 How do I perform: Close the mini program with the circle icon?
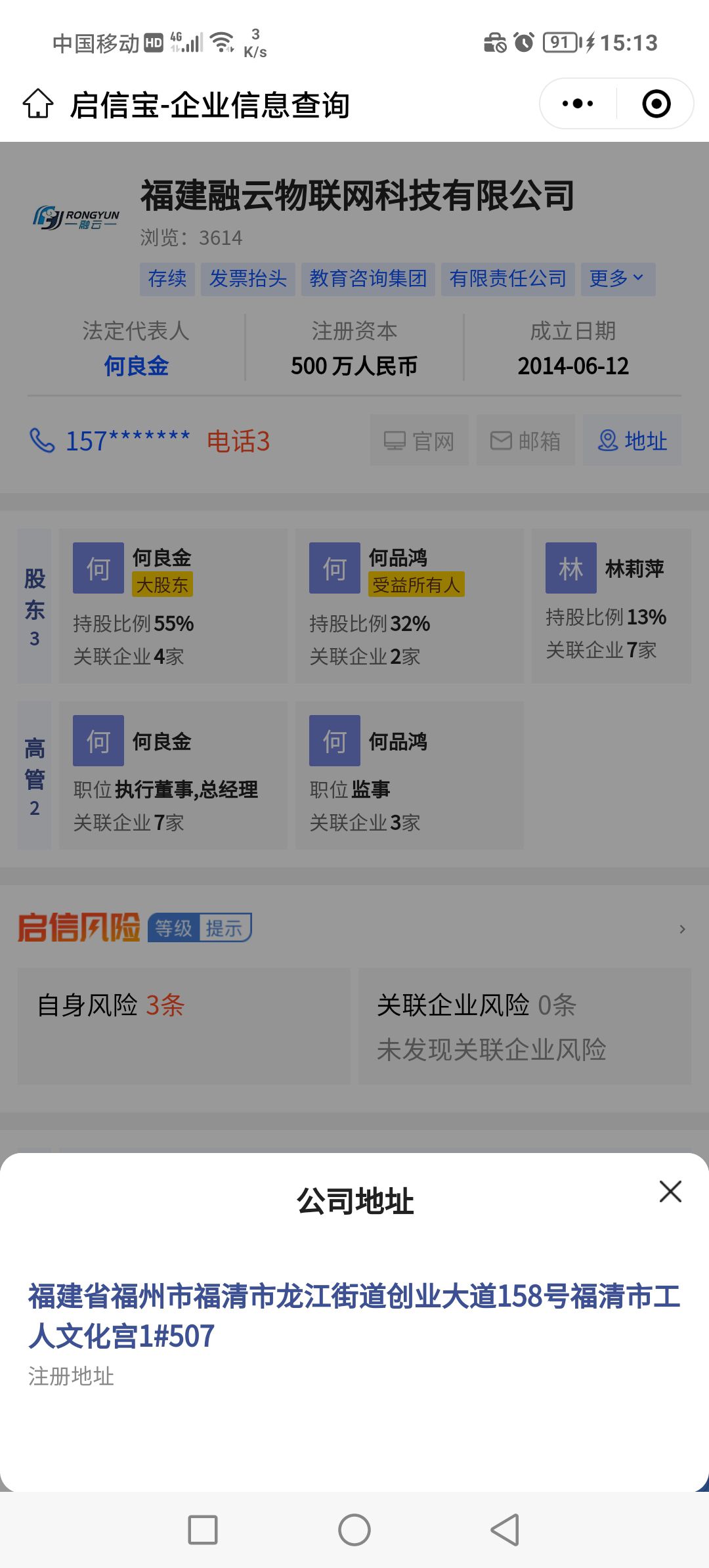click(x=656, y=104)
